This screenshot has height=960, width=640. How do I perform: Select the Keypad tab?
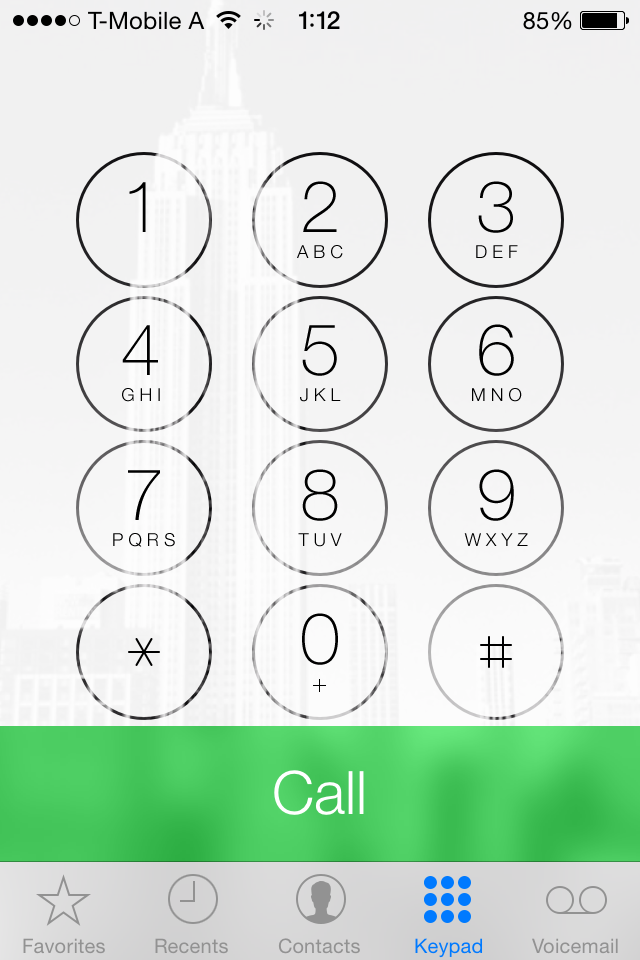coord(448,913)
